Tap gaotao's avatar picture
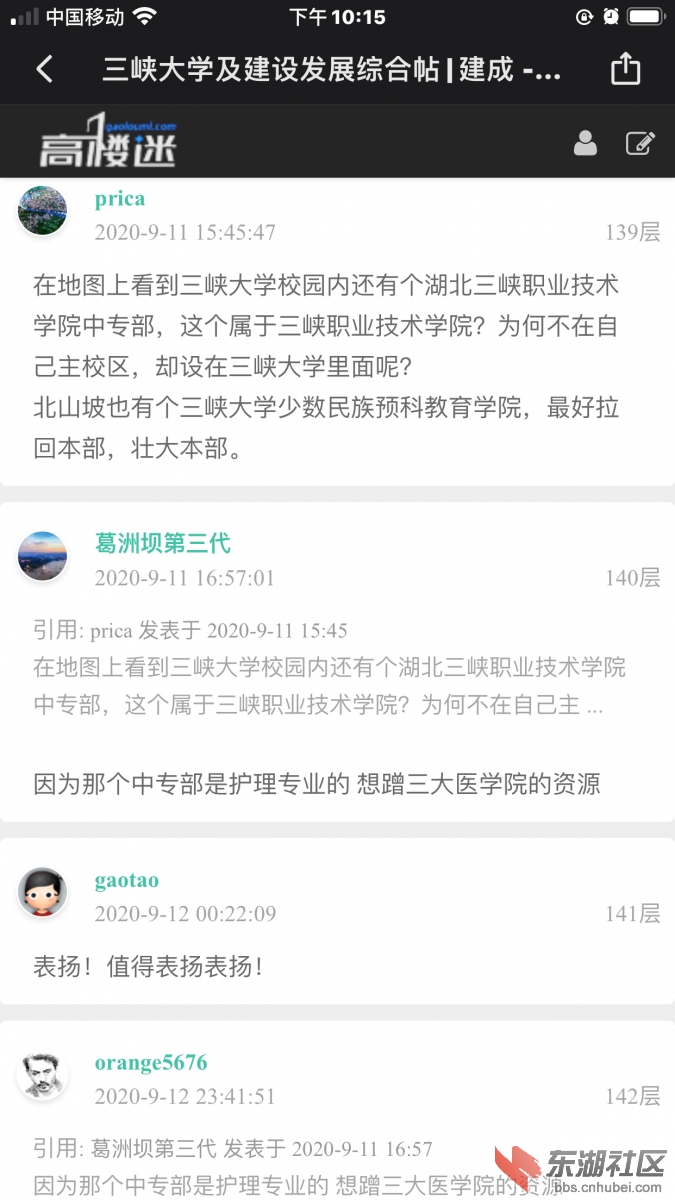 click(x=43, y=892)
